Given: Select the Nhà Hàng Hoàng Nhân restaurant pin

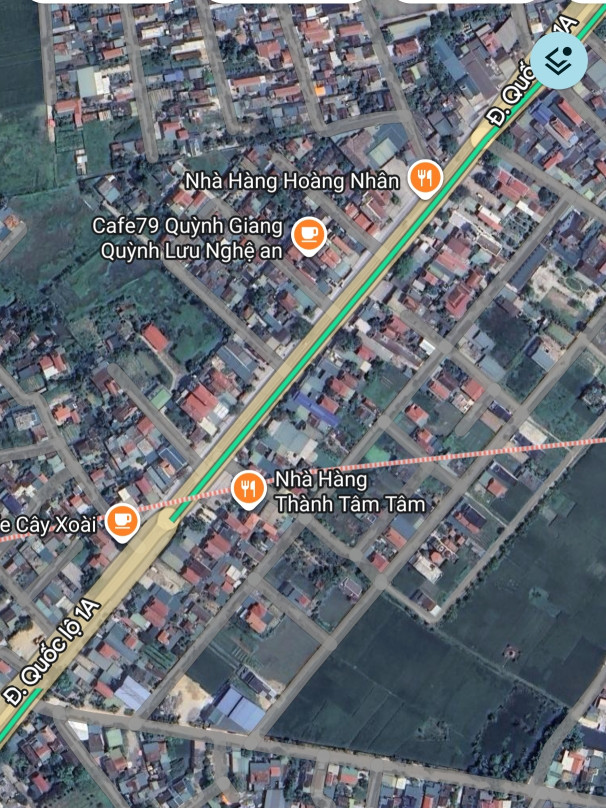Looking at the screenshot, I should coord(425,179).
